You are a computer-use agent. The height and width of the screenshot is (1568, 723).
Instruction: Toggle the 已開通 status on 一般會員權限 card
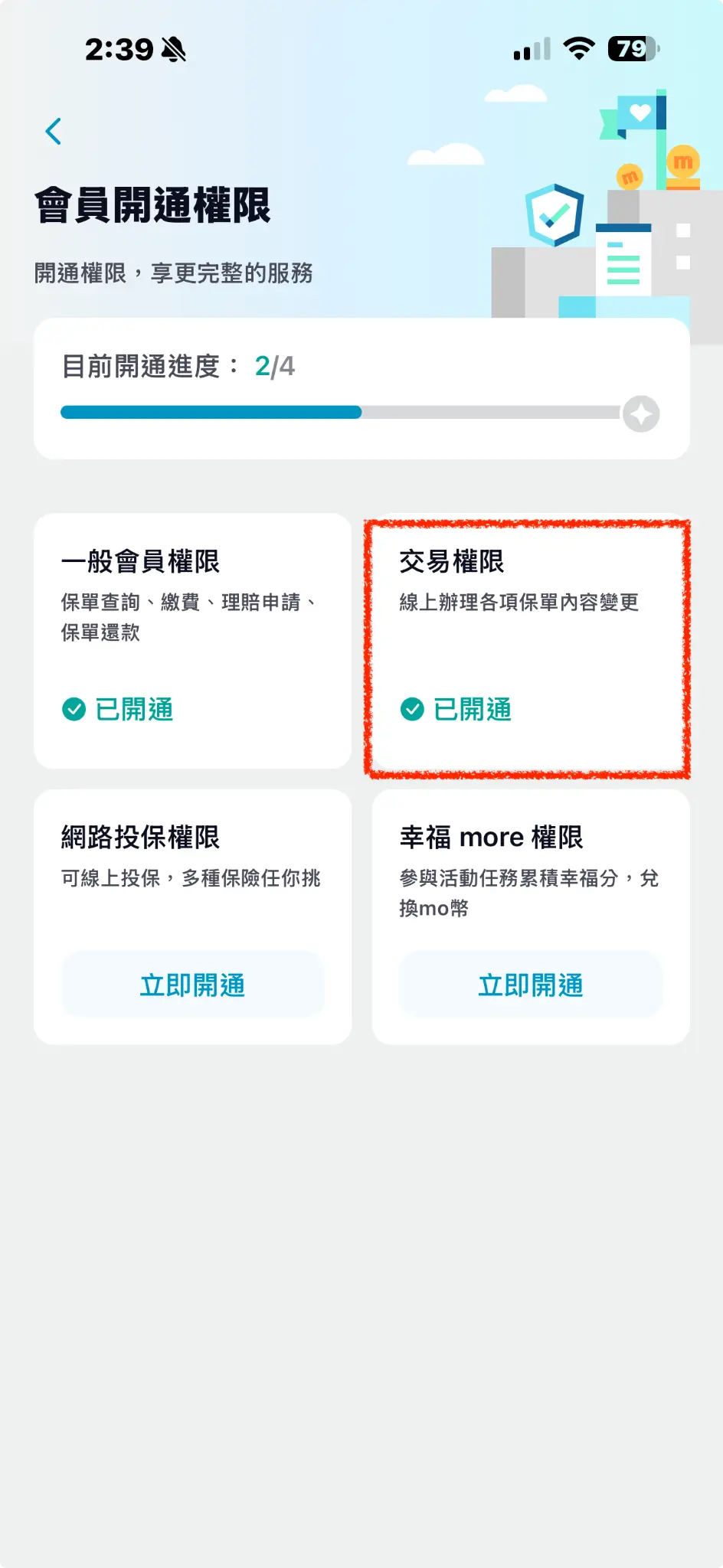117,710
